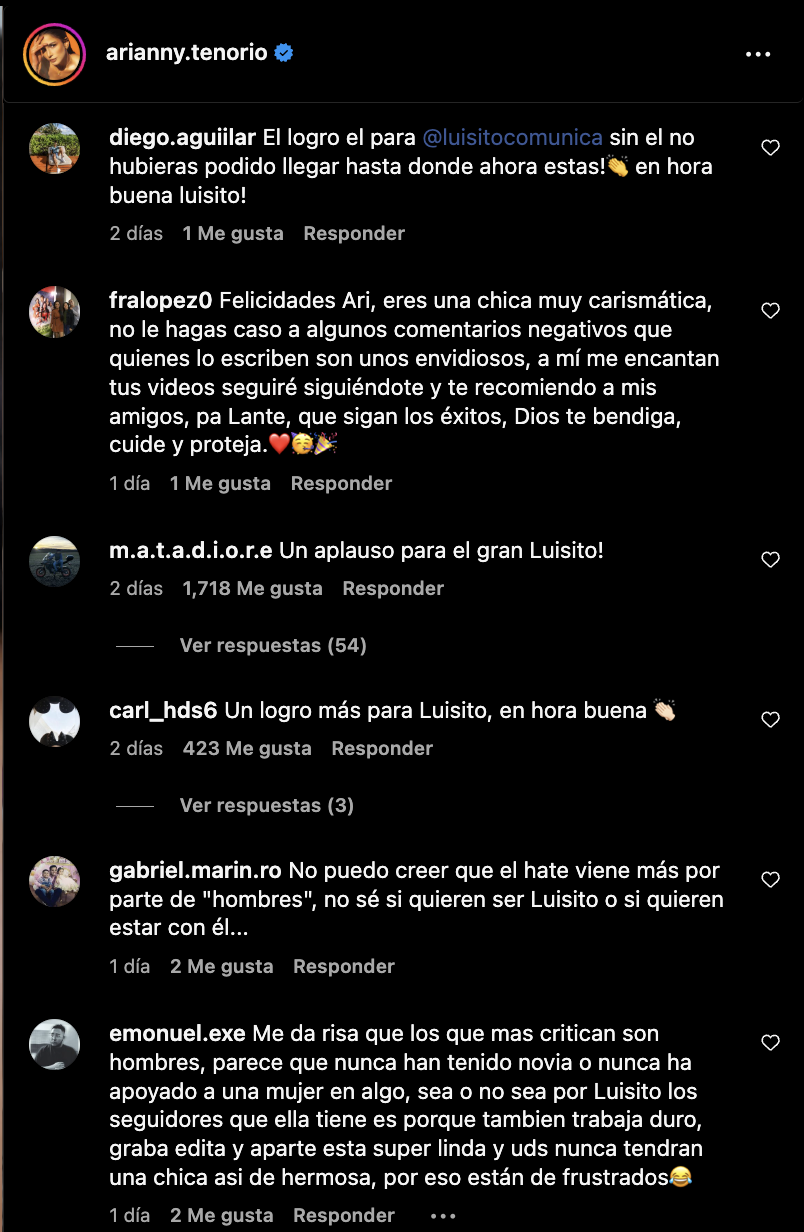Viewport: 804px width, 1232px height.
Task: Expand the 54 replies to m.a.t.a.d.i.o.r.e
Action: coord(273,645)
